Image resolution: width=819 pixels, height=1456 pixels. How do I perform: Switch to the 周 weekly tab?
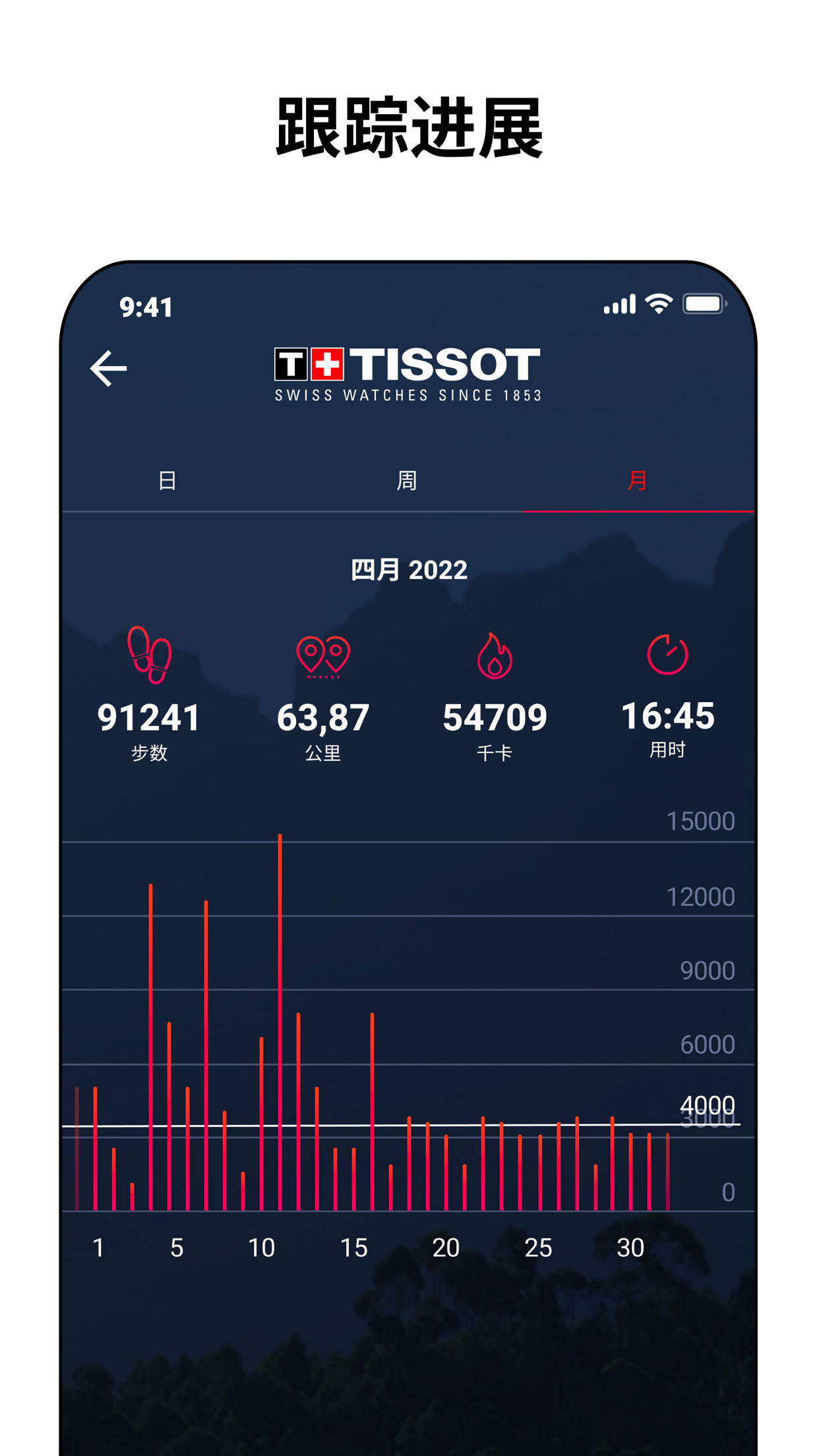coord(407,480)
